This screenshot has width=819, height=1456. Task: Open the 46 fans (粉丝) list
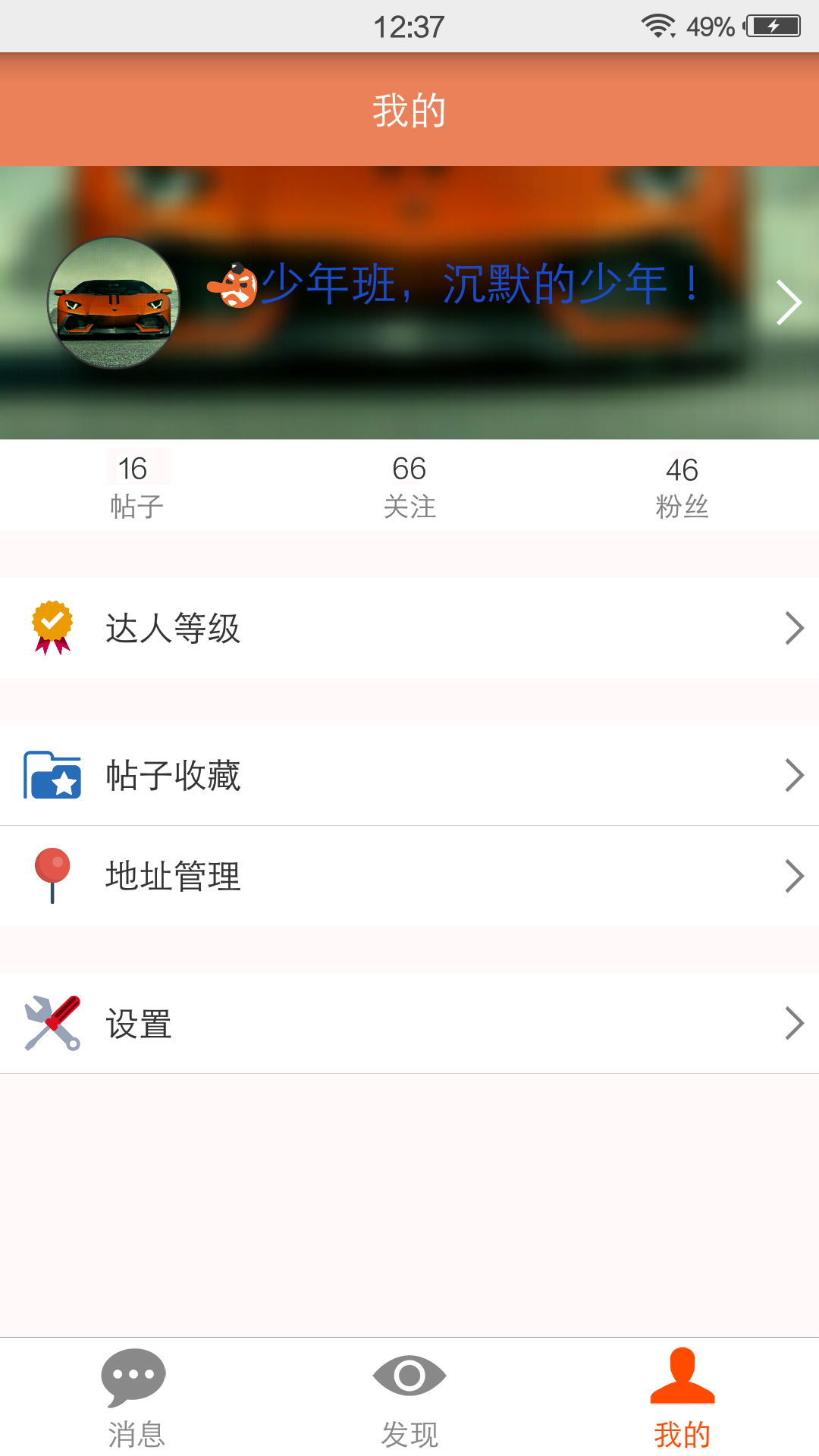[682, 486]
